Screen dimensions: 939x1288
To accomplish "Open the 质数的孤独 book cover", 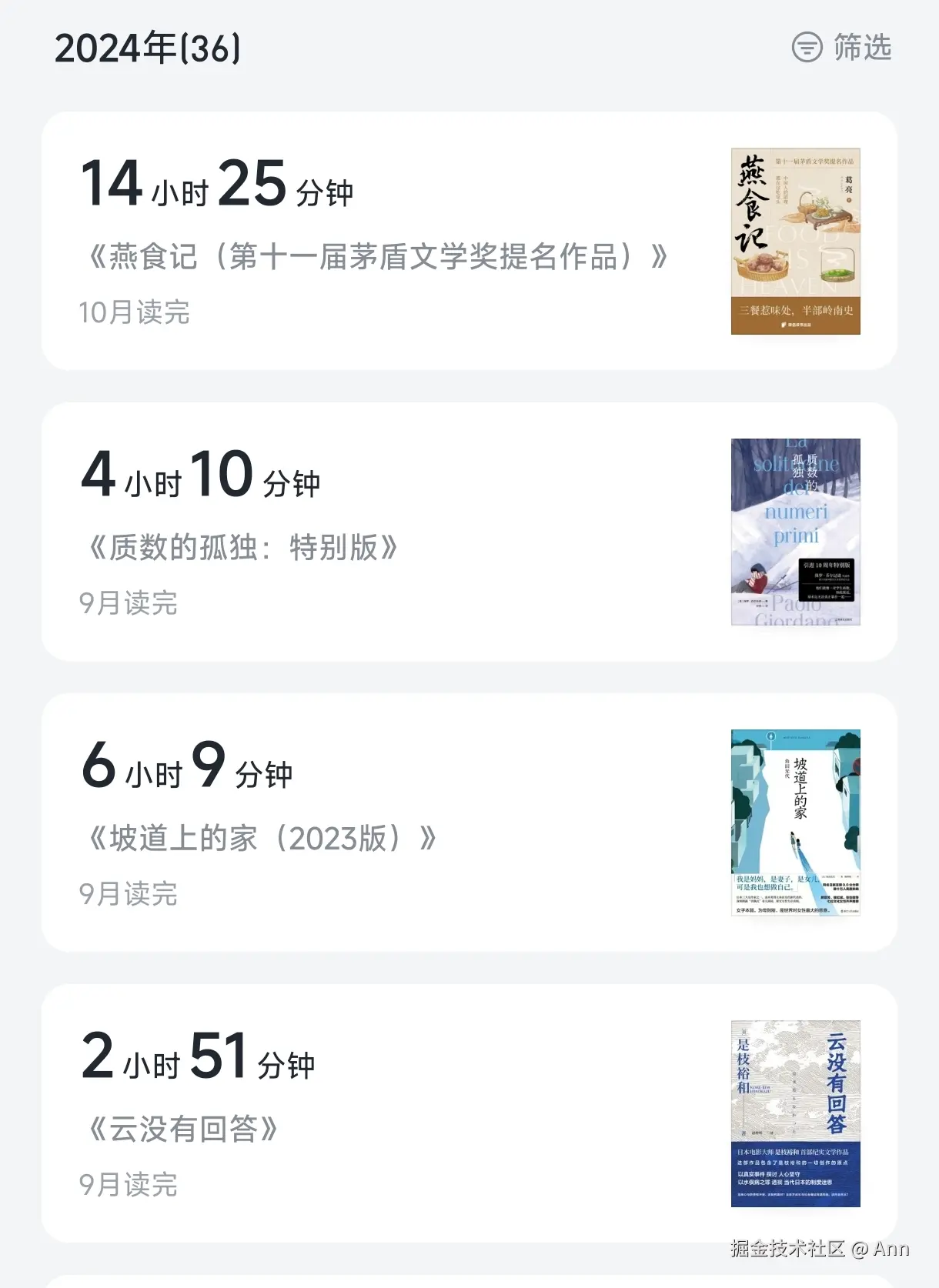I will (795, 532).
